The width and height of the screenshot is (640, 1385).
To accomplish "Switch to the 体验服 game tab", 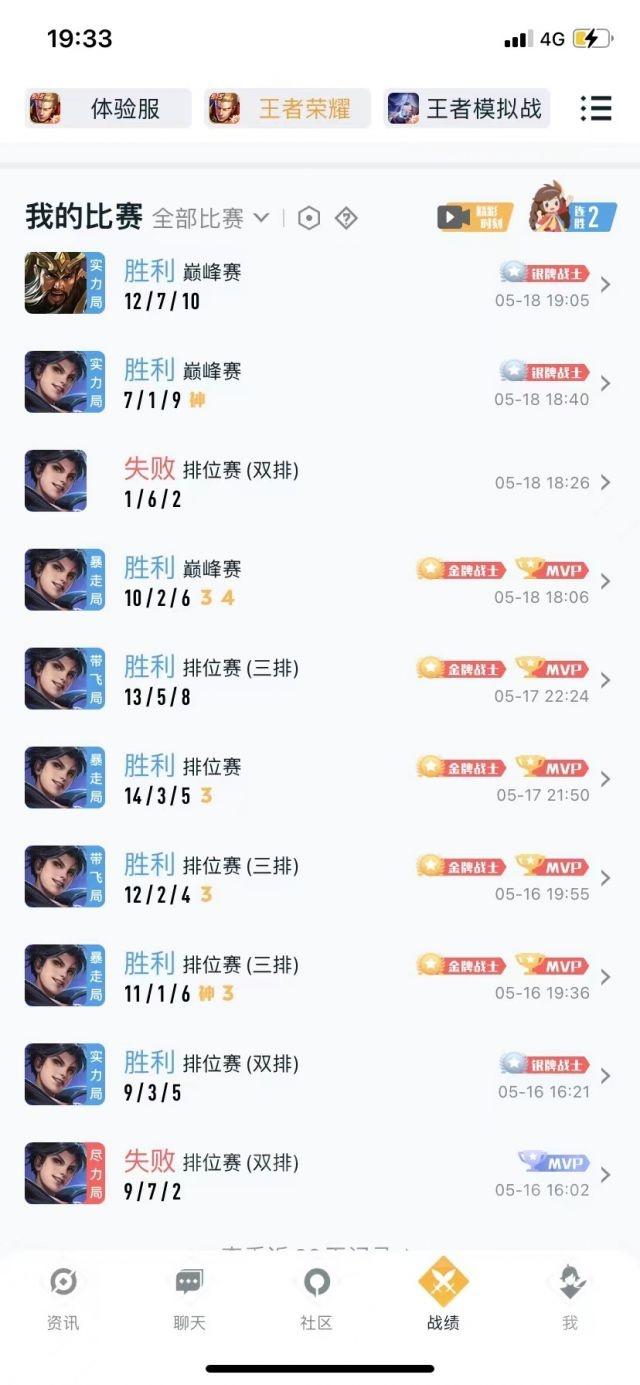I will [x=107, y=108].
